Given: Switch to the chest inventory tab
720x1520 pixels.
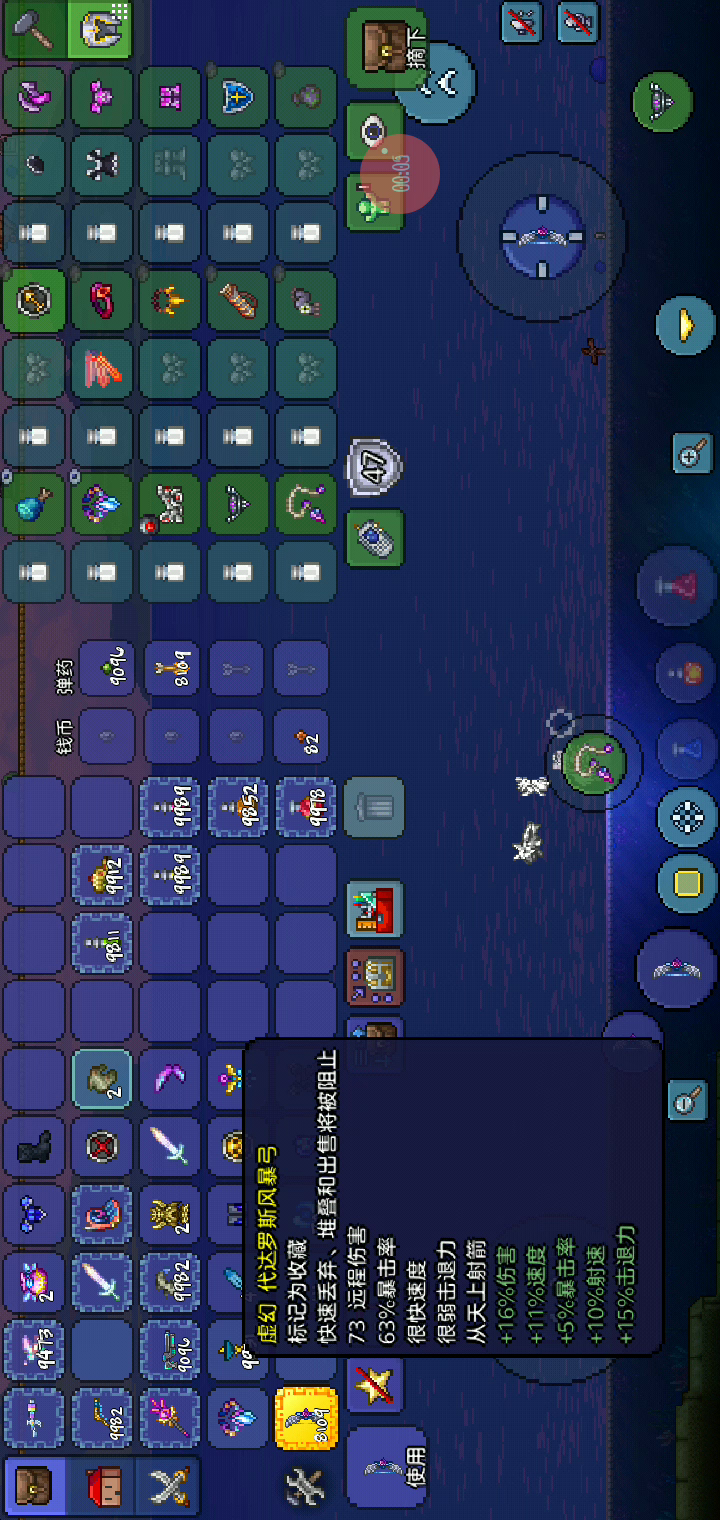Looking at the screenshot, I should tap(35, 1484).
